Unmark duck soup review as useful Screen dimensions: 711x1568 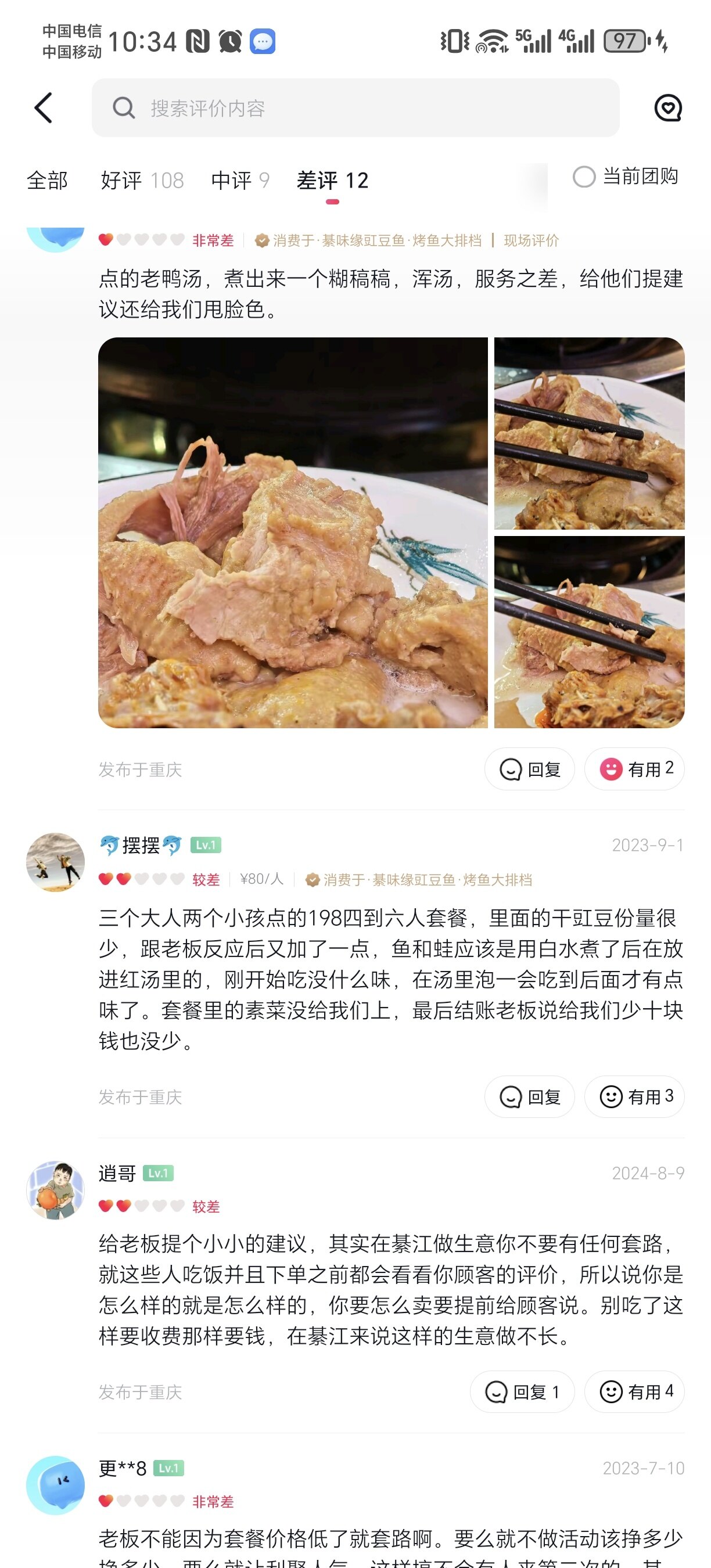click(634, 769)
